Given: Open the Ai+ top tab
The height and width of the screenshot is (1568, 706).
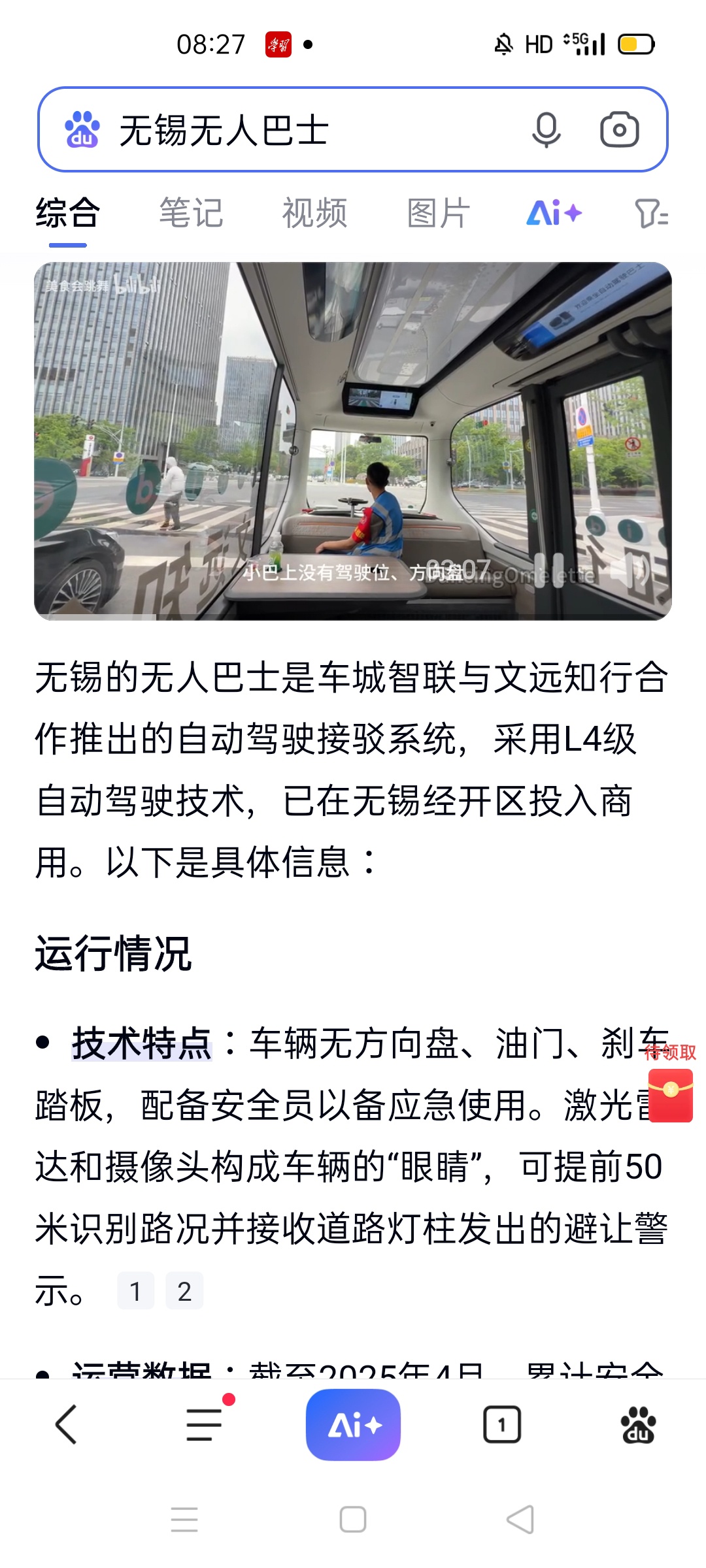Looking at the screenshot, I should coord(554,214).
